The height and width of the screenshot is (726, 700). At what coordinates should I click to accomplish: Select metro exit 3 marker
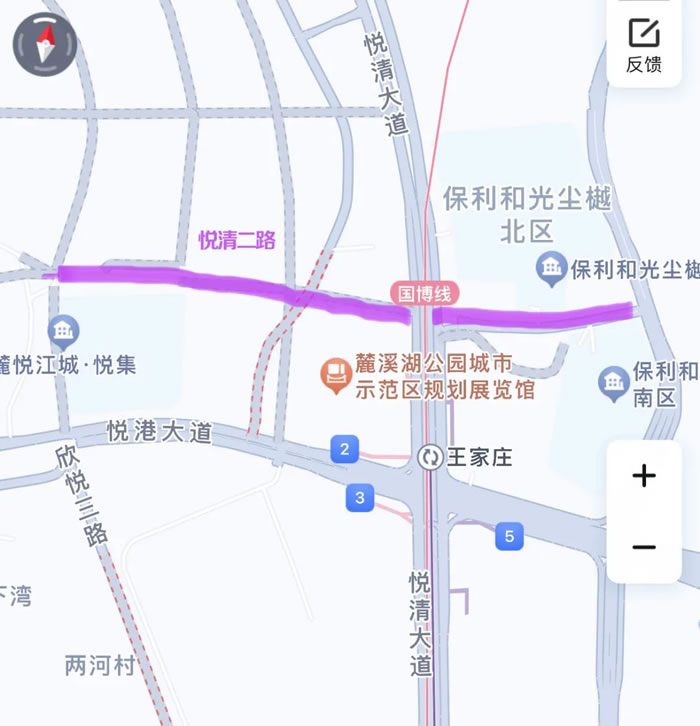point(360,497)
